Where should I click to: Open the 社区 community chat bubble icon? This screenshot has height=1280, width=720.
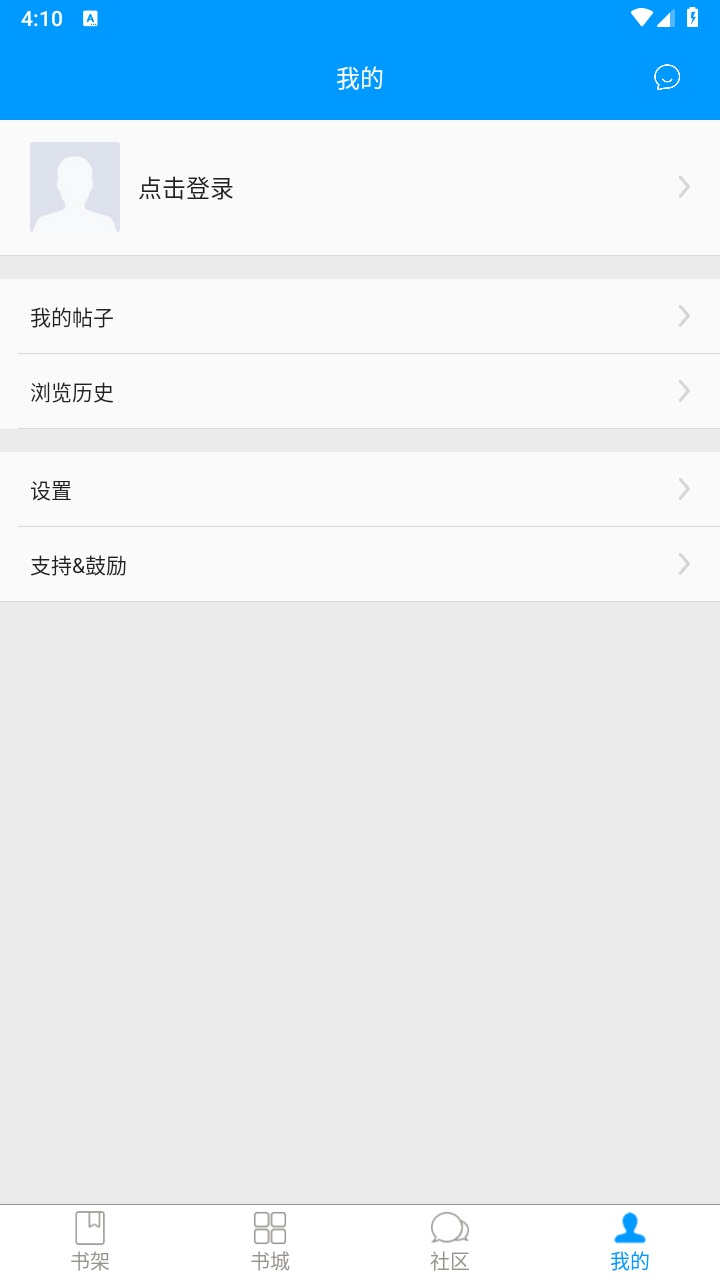pos(450,1225)
